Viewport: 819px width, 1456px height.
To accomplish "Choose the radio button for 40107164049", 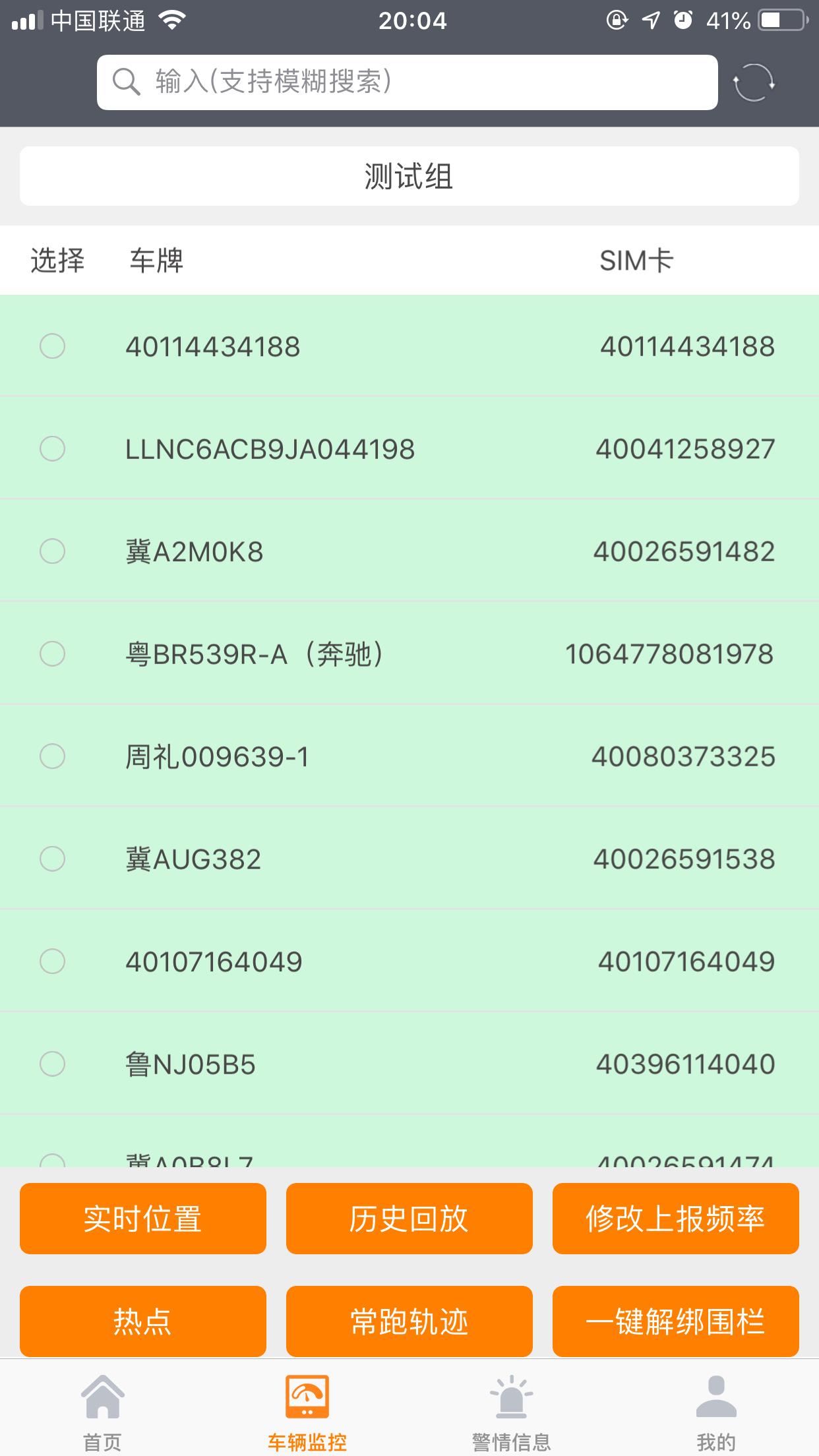I will pyautogui.click(x=53, y=961).
